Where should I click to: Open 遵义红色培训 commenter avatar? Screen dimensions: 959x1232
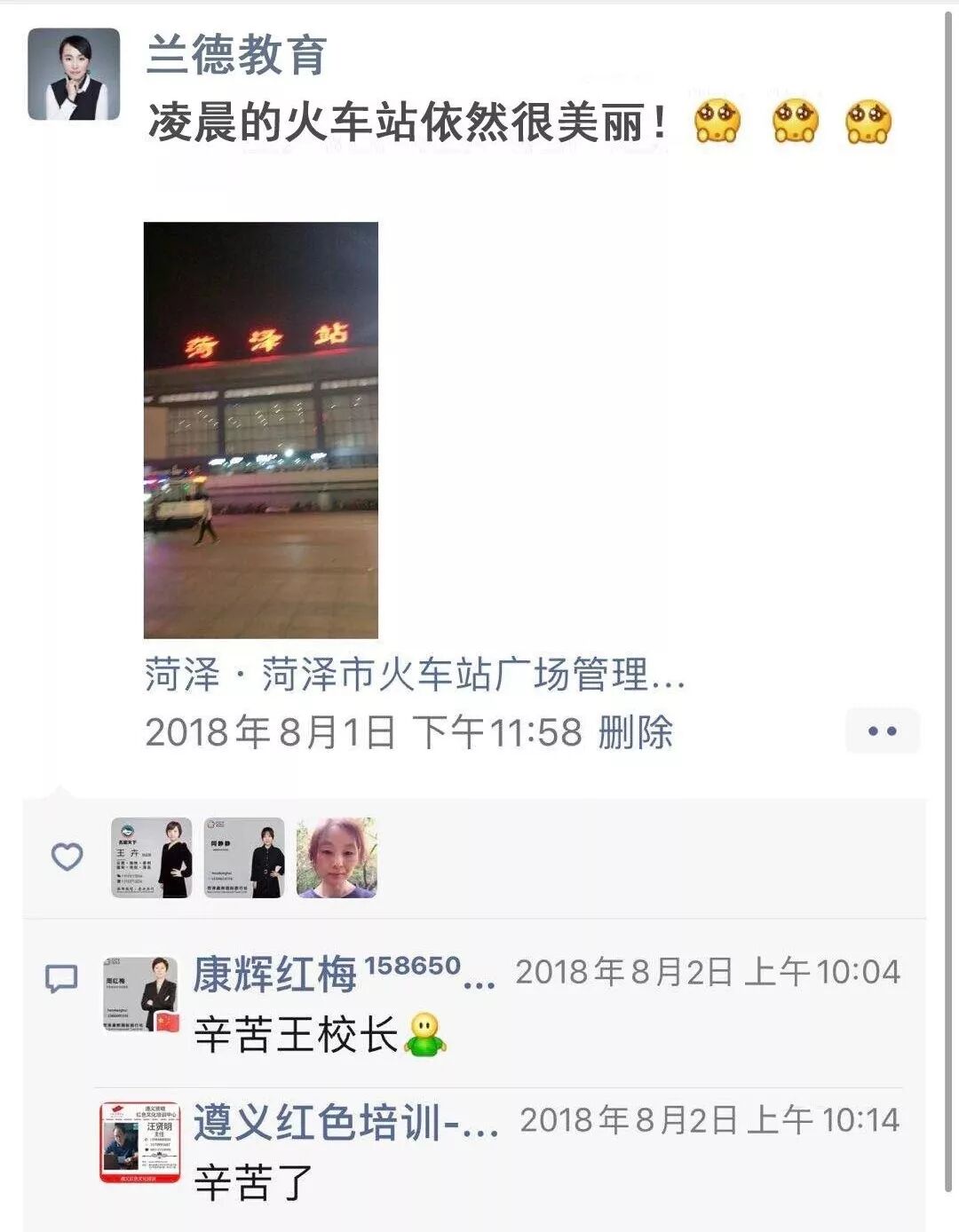(140, 1142)
